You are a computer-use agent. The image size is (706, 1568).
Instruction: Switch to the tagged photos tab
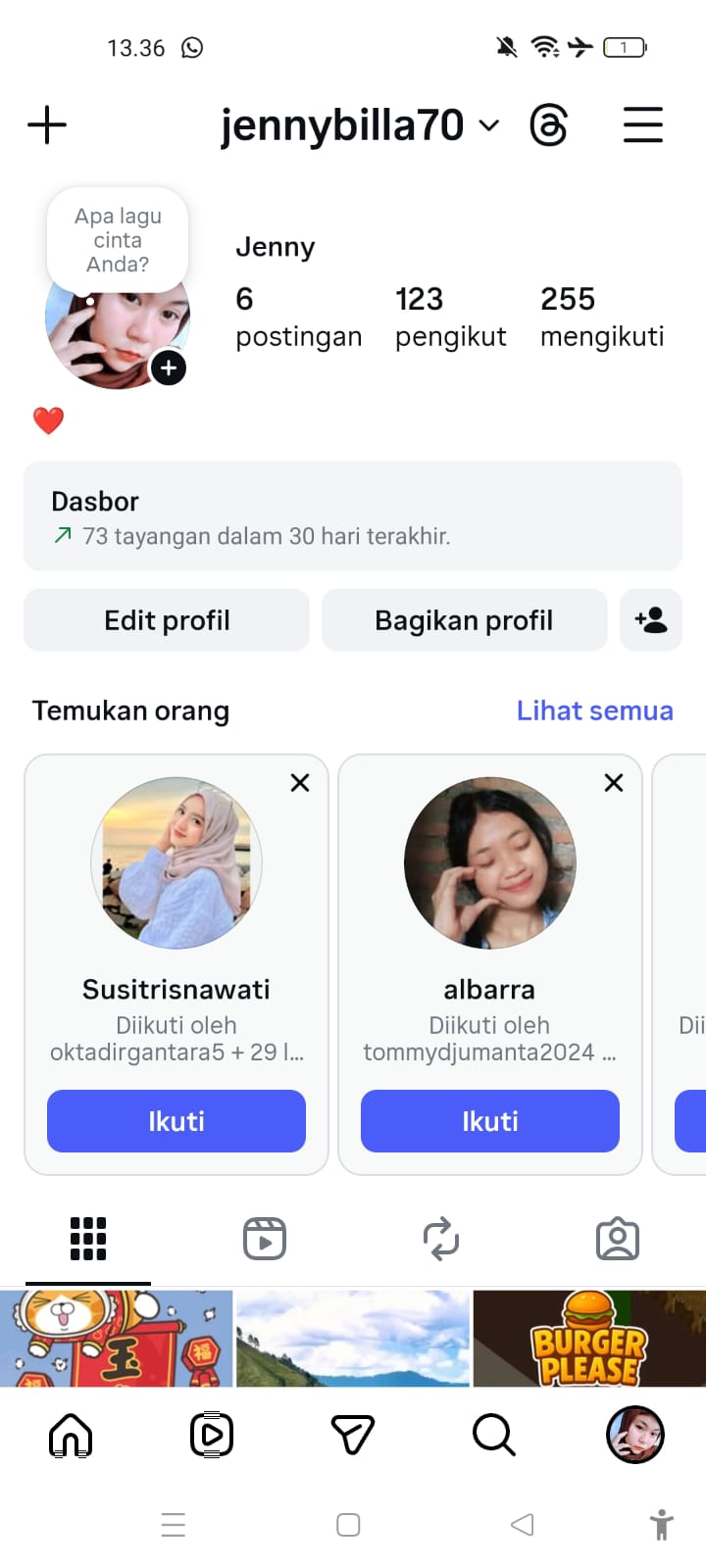click(618, 1239)
